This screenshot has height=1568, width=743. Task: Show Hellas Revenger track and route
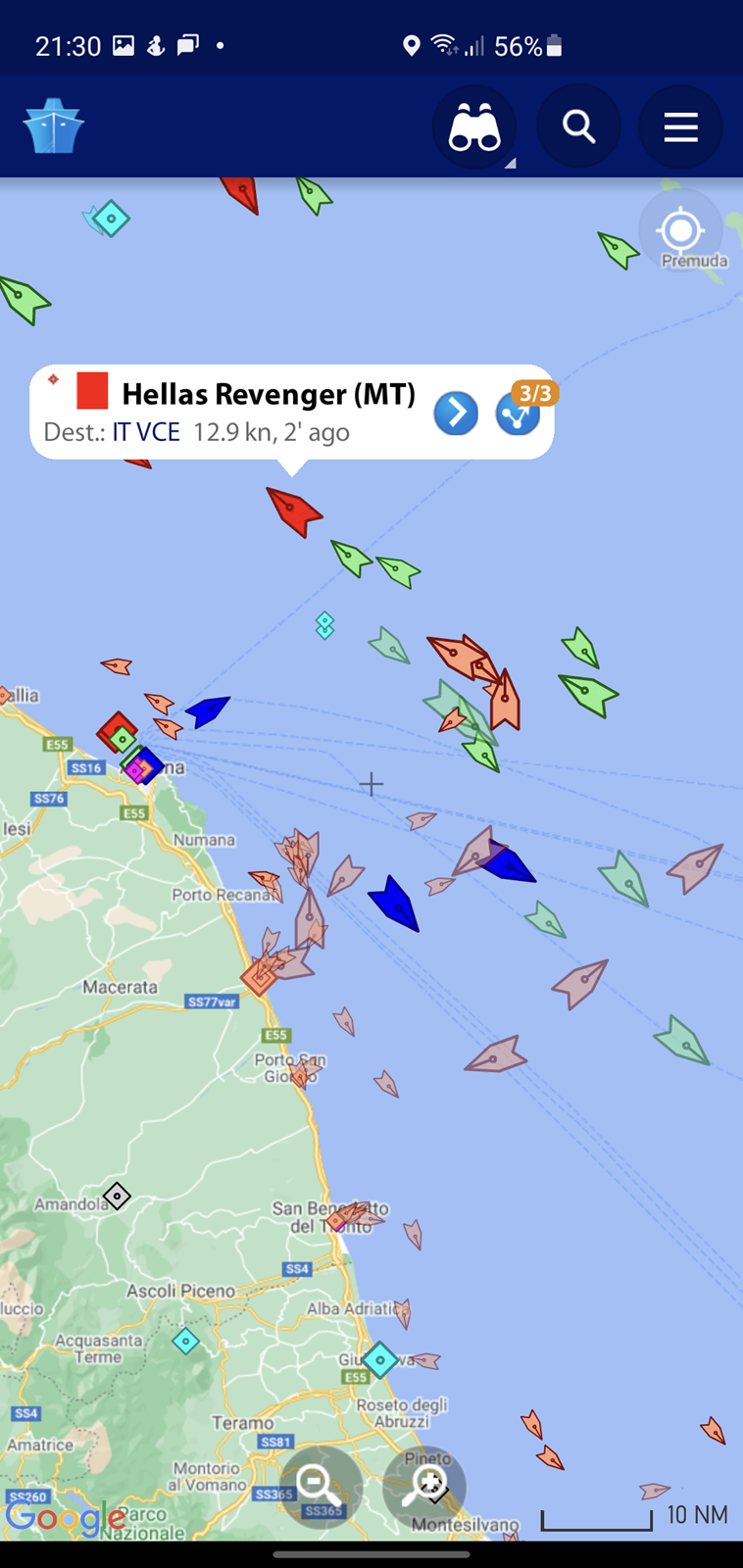pyautogui.click(x=519, y=414)
